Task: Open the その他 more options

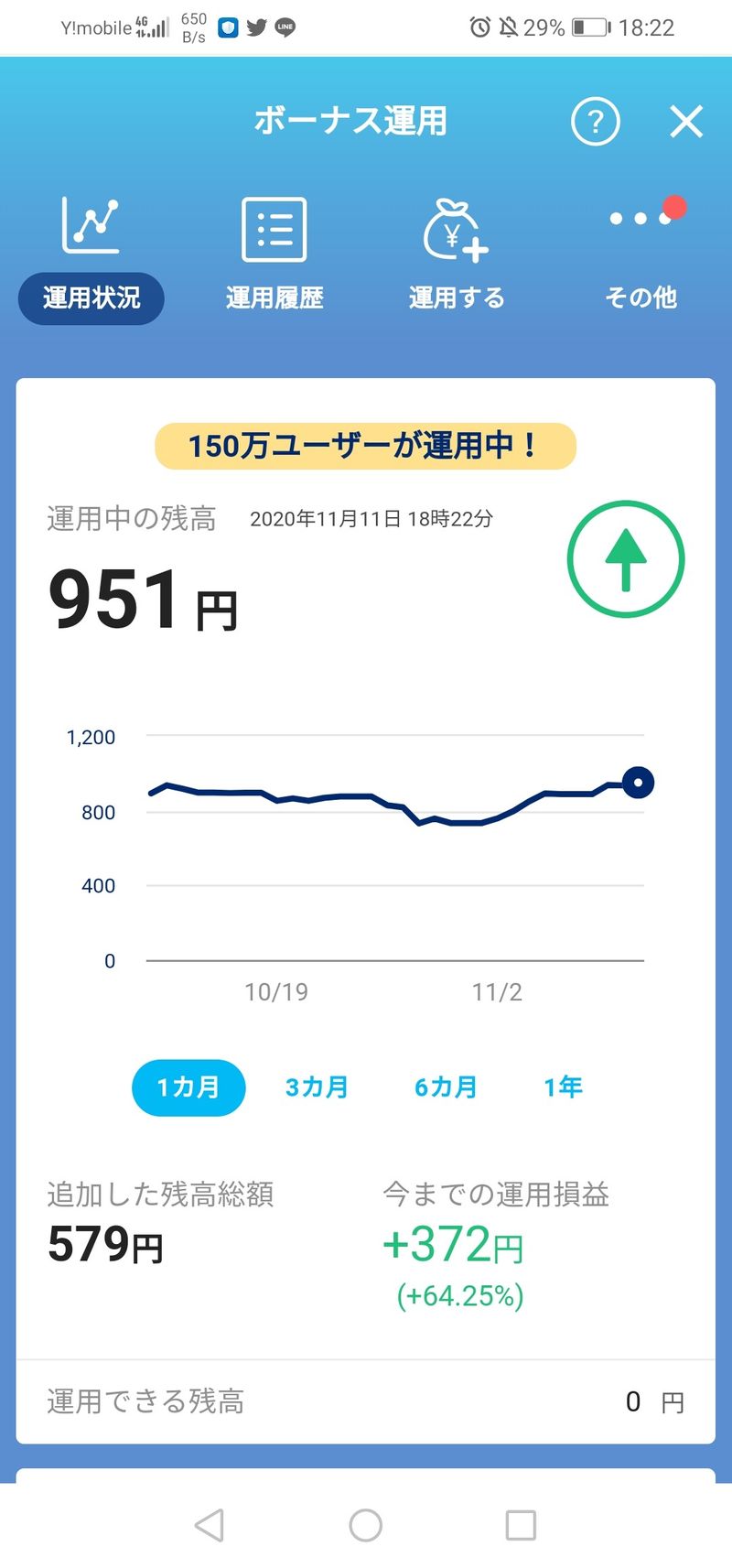Action: (640, 252)
